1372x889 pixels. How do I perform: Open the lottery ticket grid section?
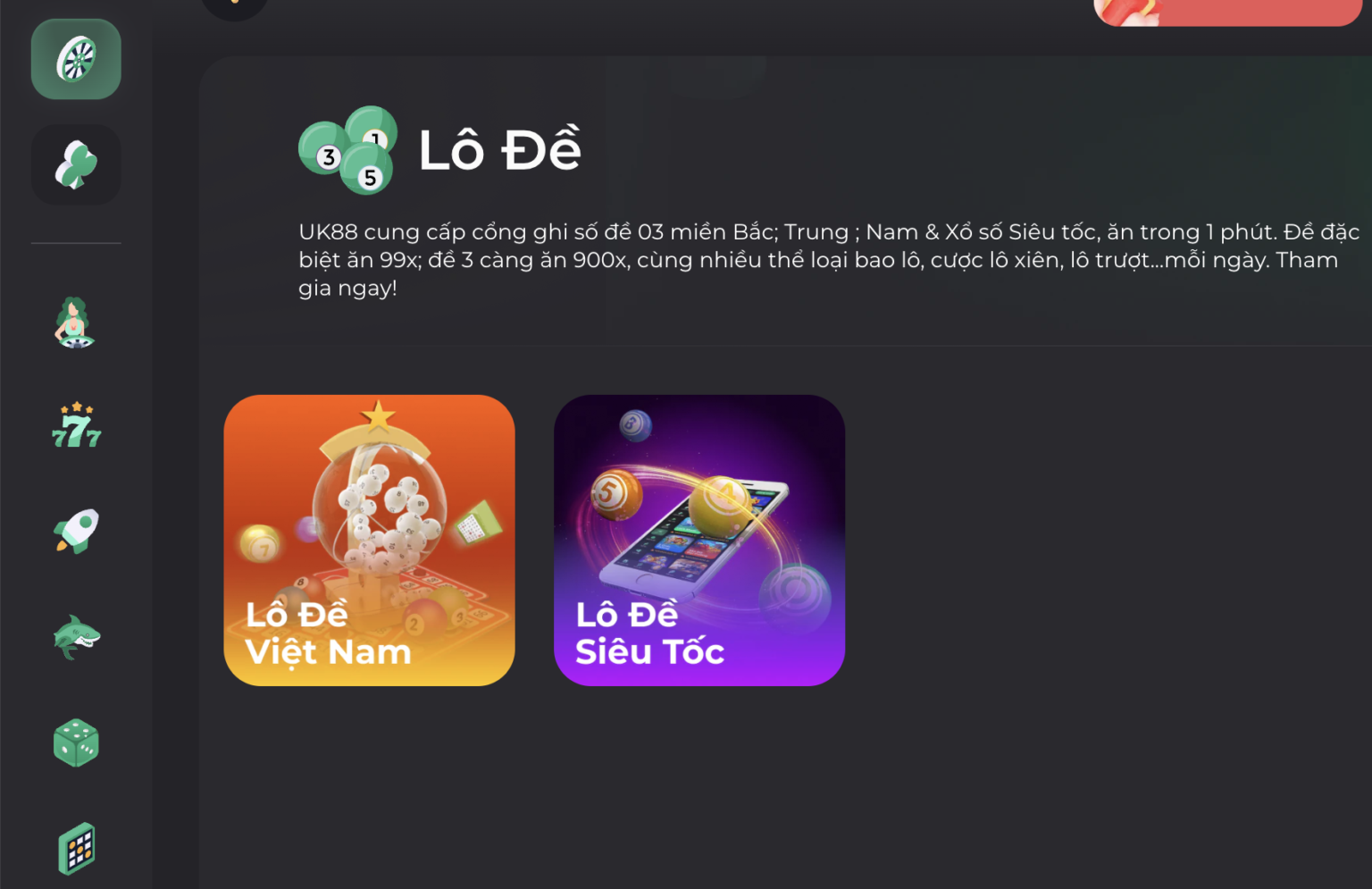77,848
